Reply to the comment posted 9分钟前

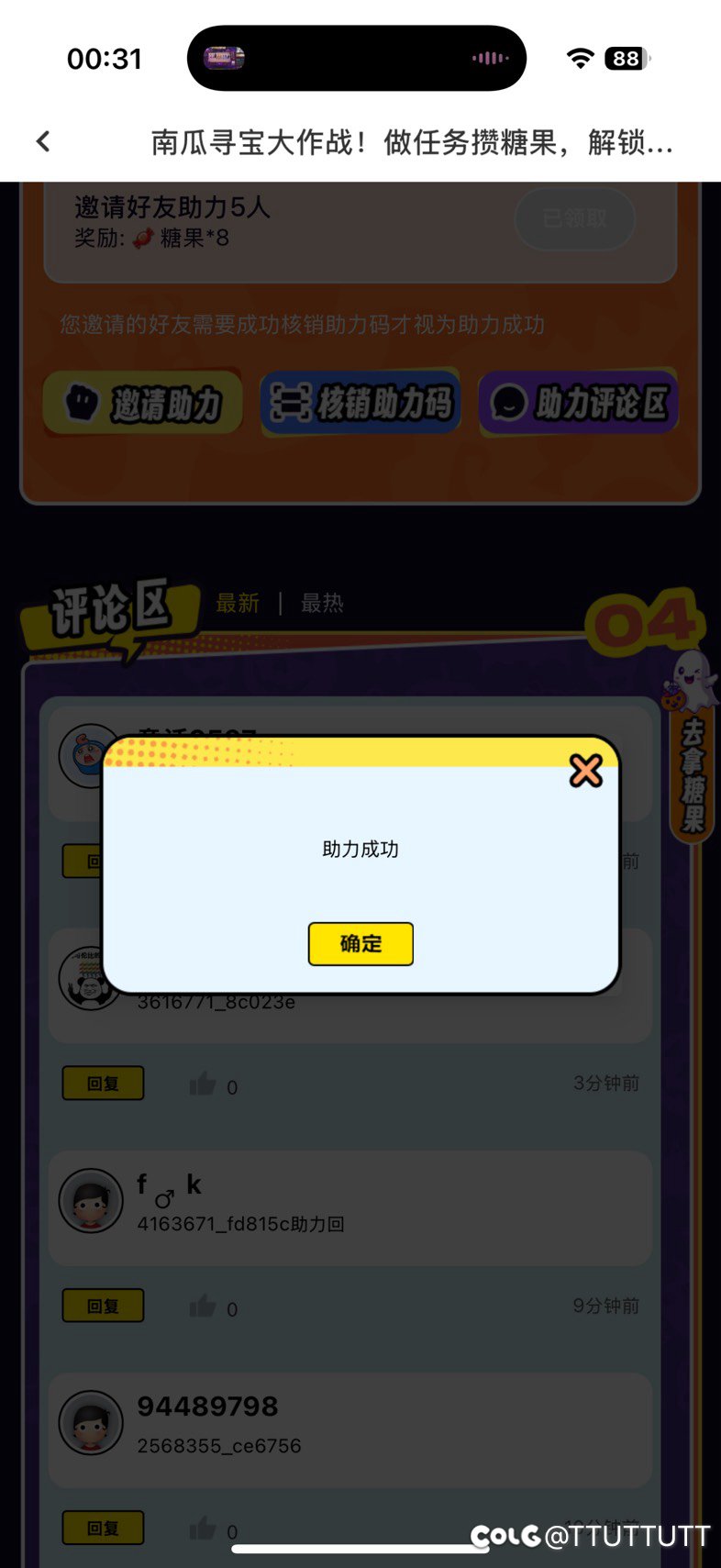click(103, 1306)
